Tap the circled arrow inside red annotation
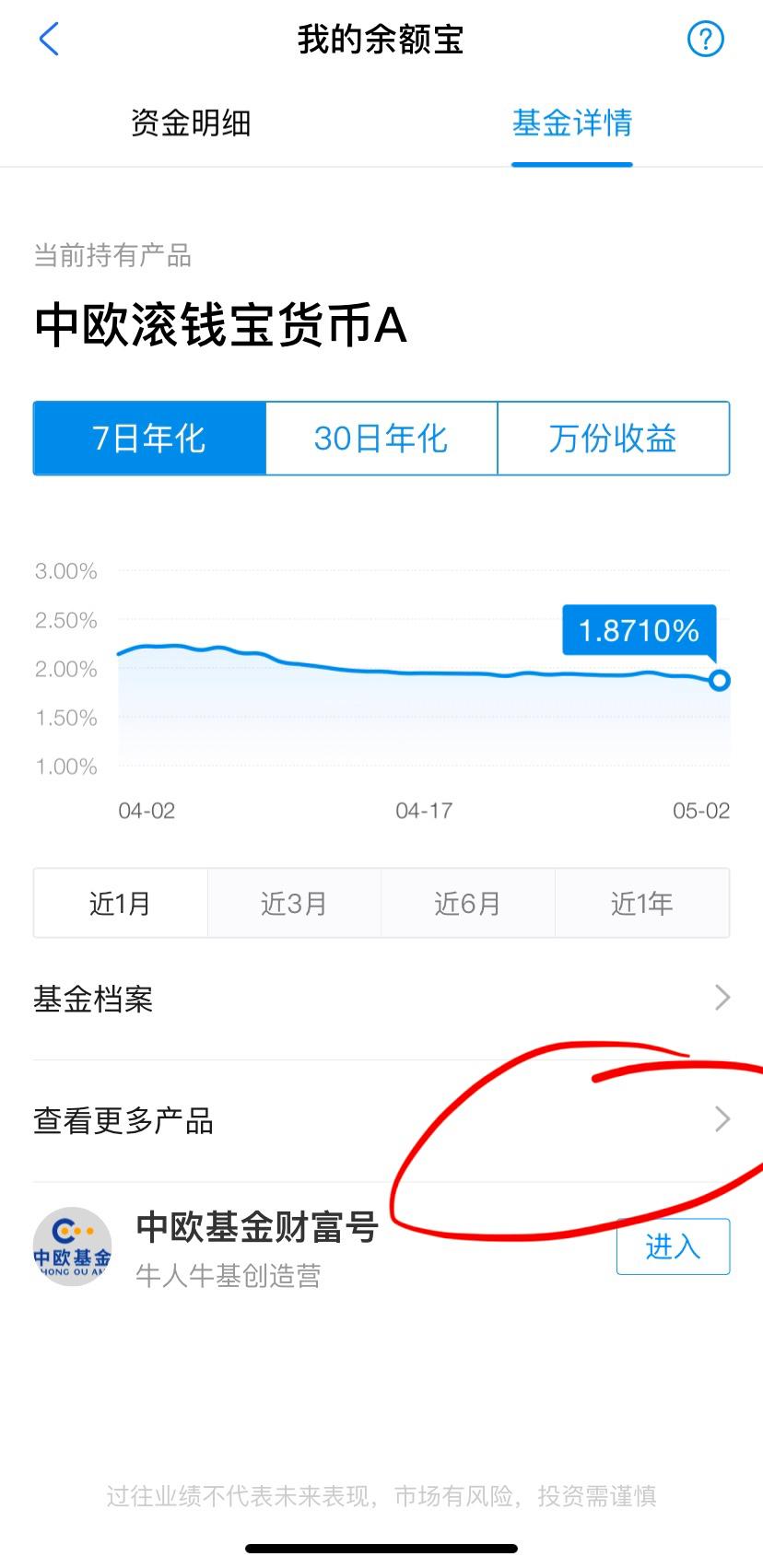Viewport: 763px width, 1568px height. point(722,1119)
